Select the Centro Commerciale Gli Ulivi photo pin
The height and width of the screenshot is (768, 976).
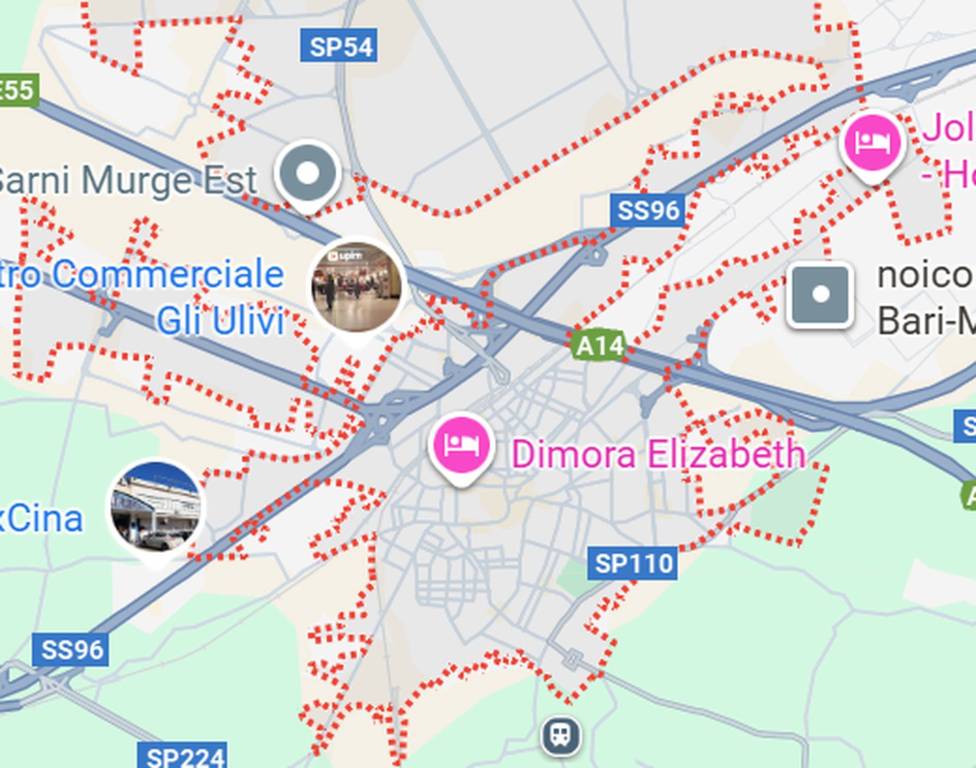(356, 287)
